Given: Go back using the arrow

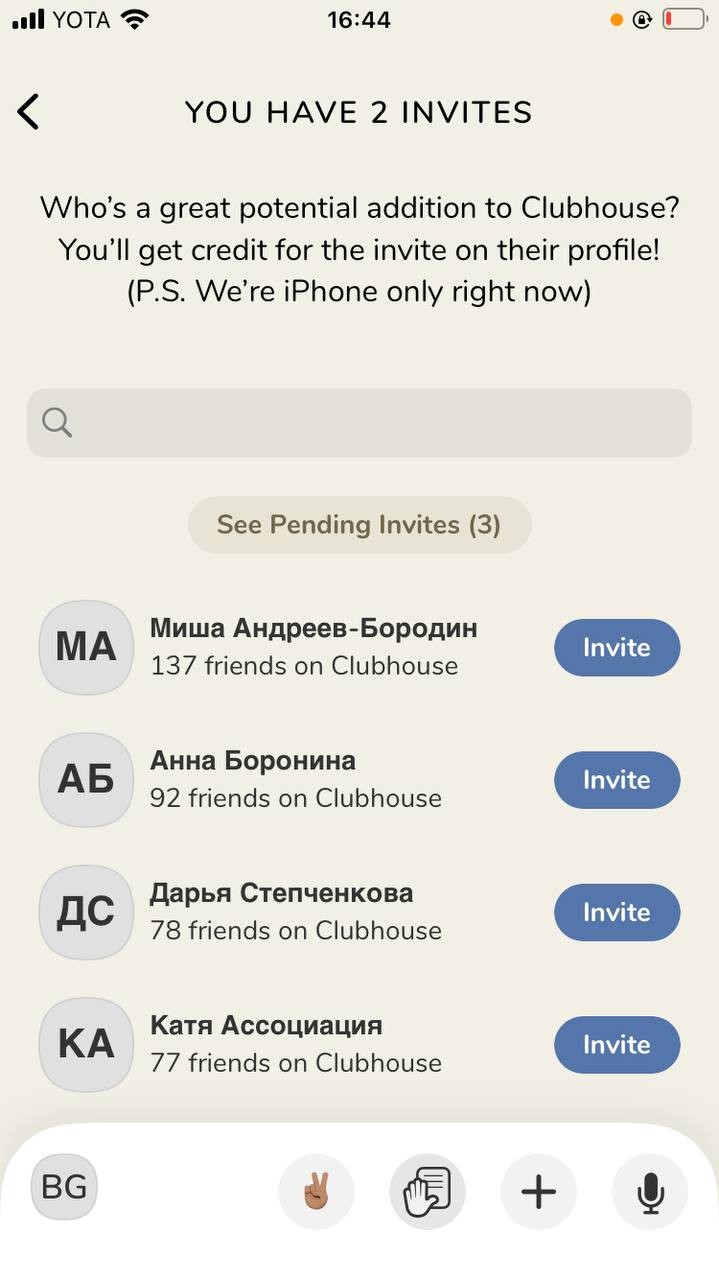Looking at the screenshot, I should 28,112.
